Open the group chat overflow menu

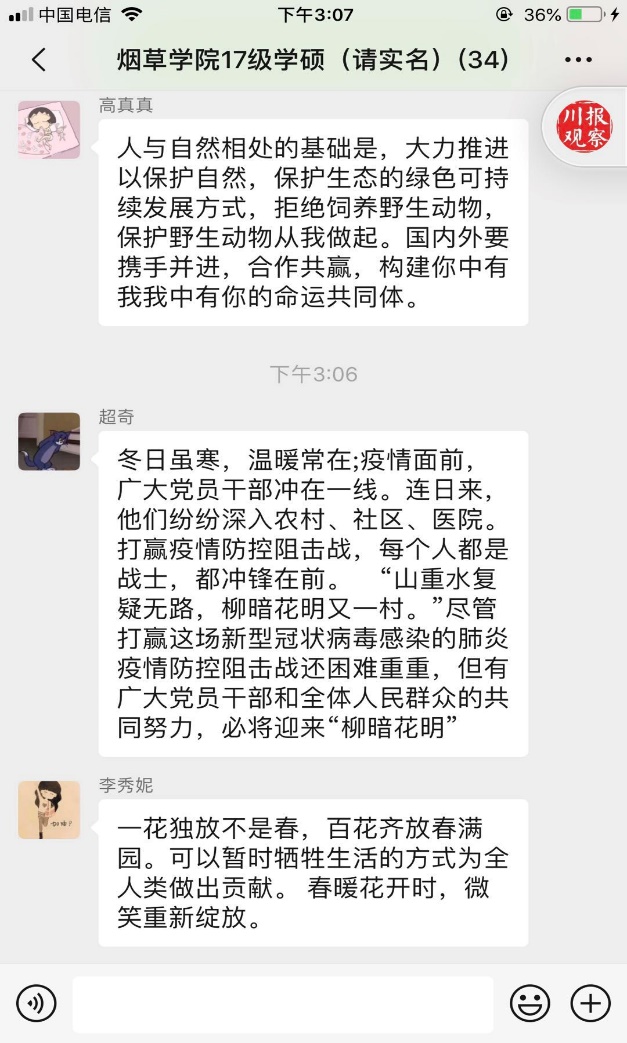578,60
